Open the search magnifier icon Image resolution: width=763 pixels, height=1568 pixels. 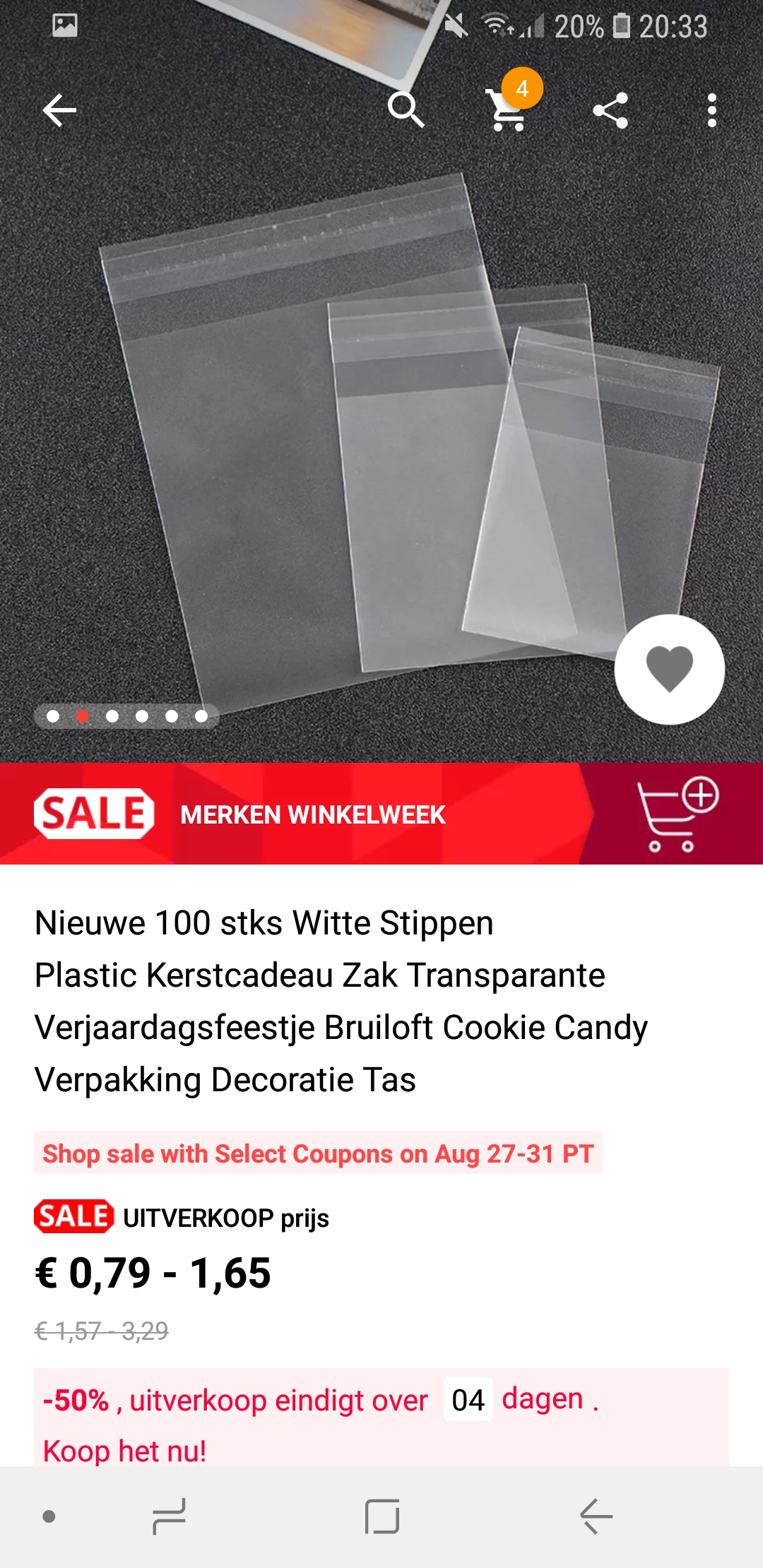[406, 110]
